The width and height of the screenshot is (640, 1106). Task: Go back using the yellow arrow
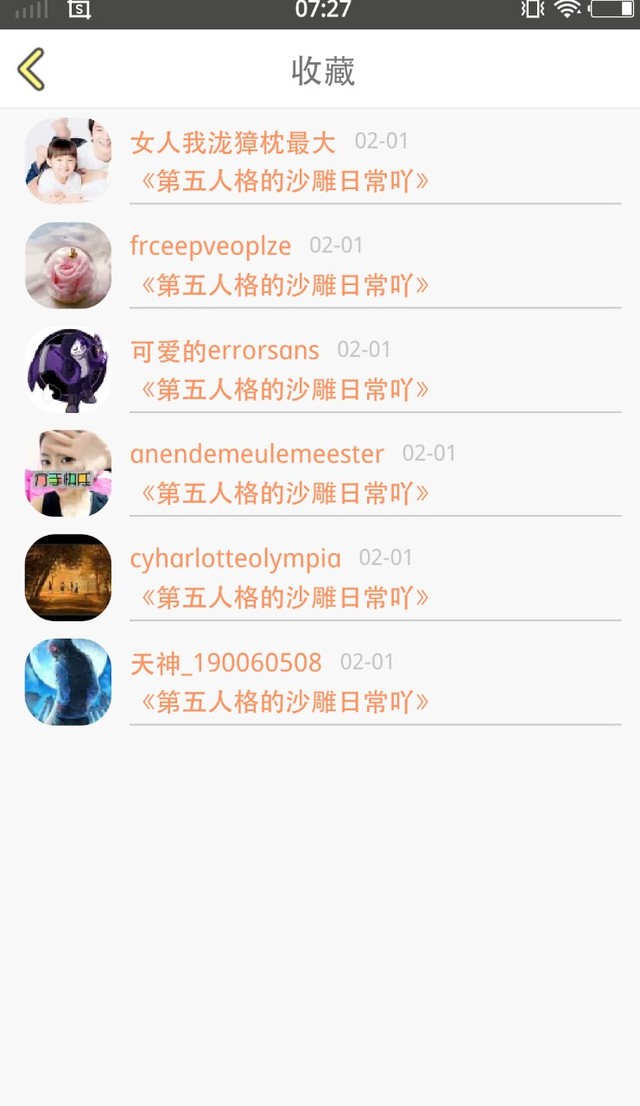coord(31,70)
